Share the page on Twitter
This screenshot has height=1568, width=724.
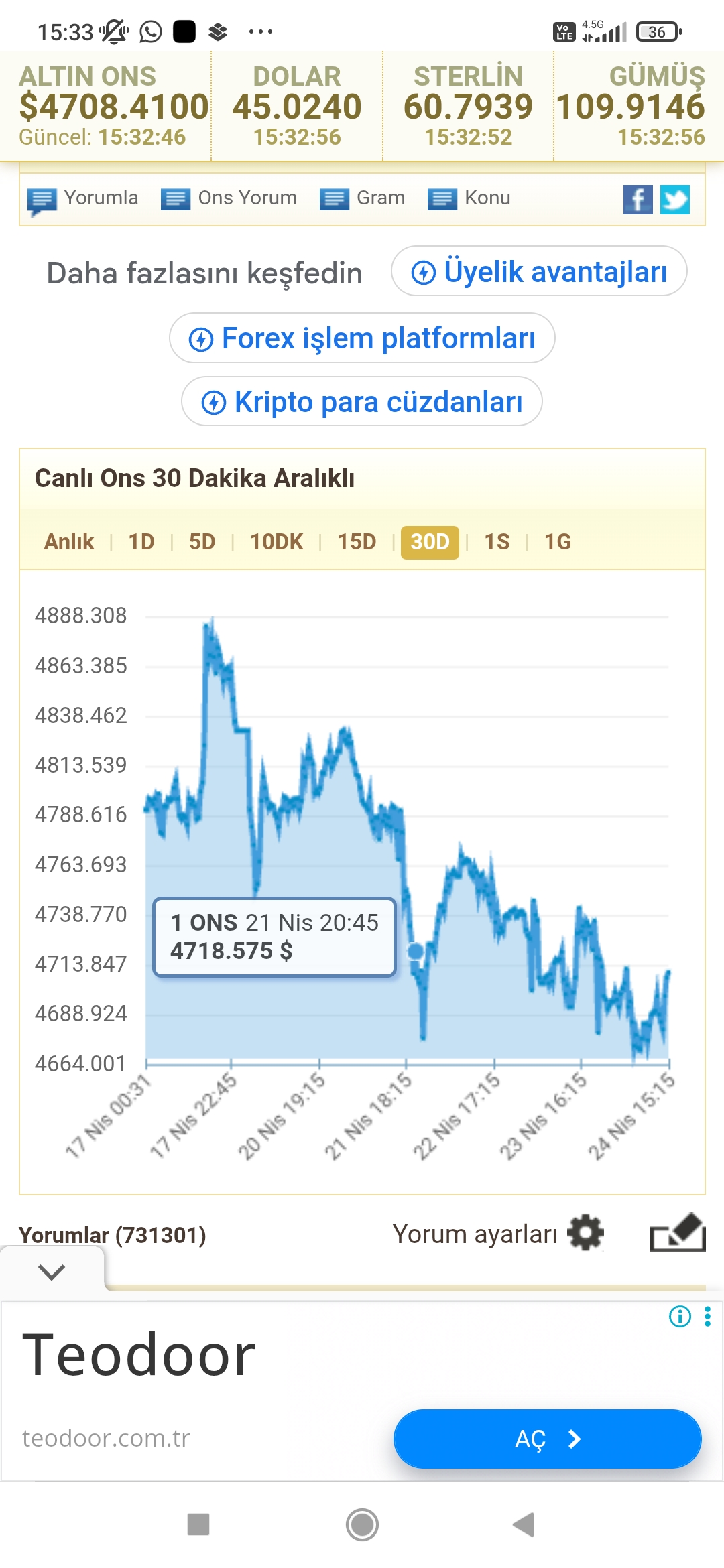pyautogui.click(x=674, y=199)
